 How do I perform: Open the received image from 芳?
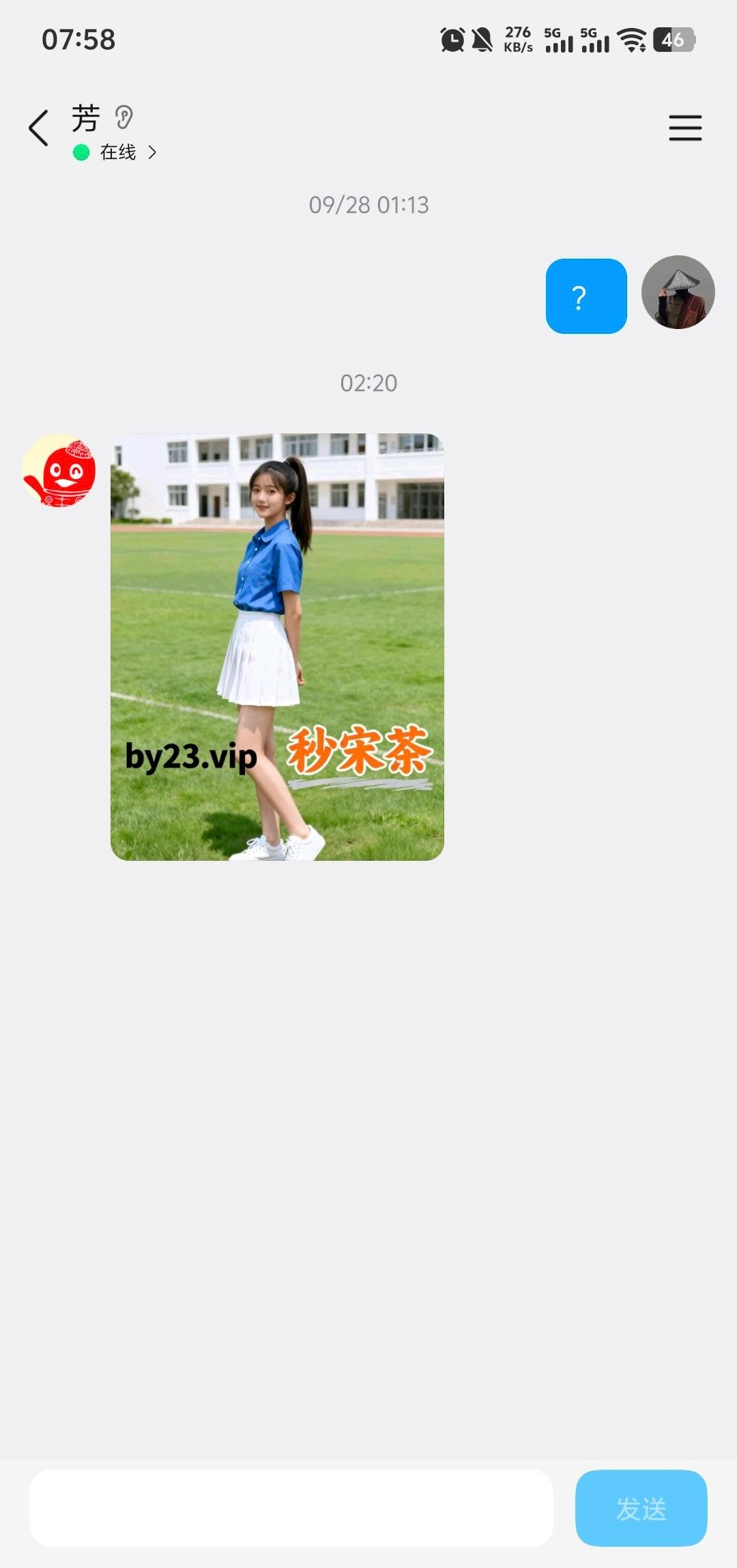(277, 646)
